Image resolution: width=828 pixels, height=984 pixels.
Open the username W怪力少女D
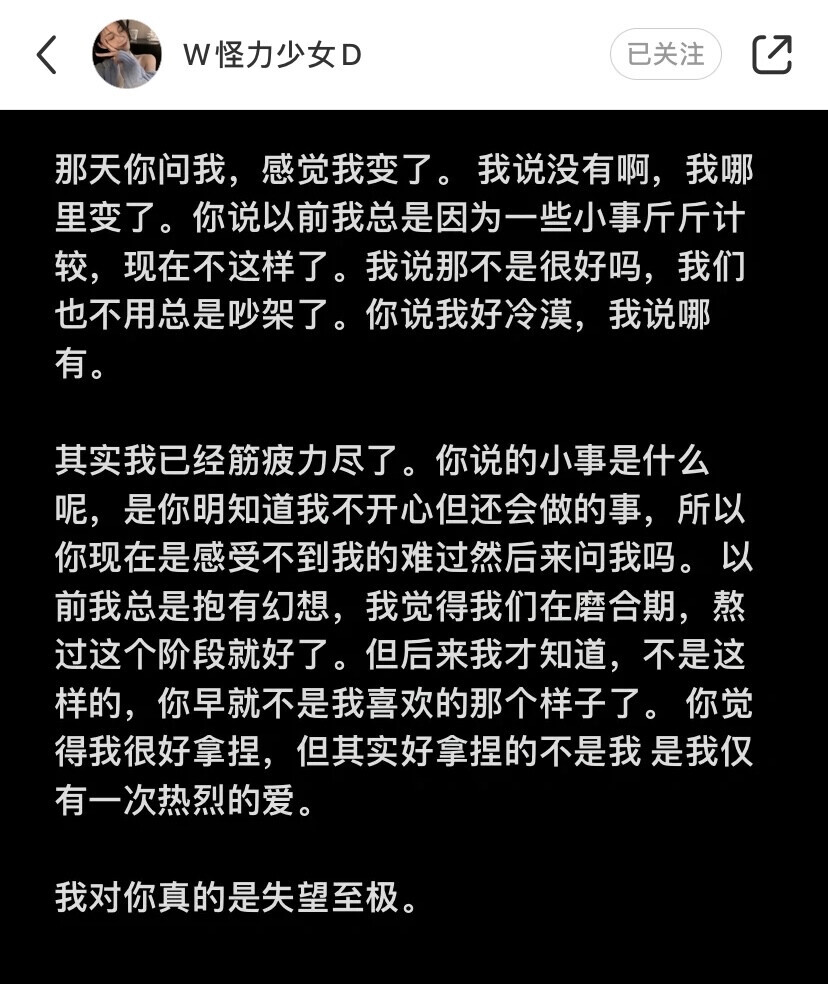point(271,55)
